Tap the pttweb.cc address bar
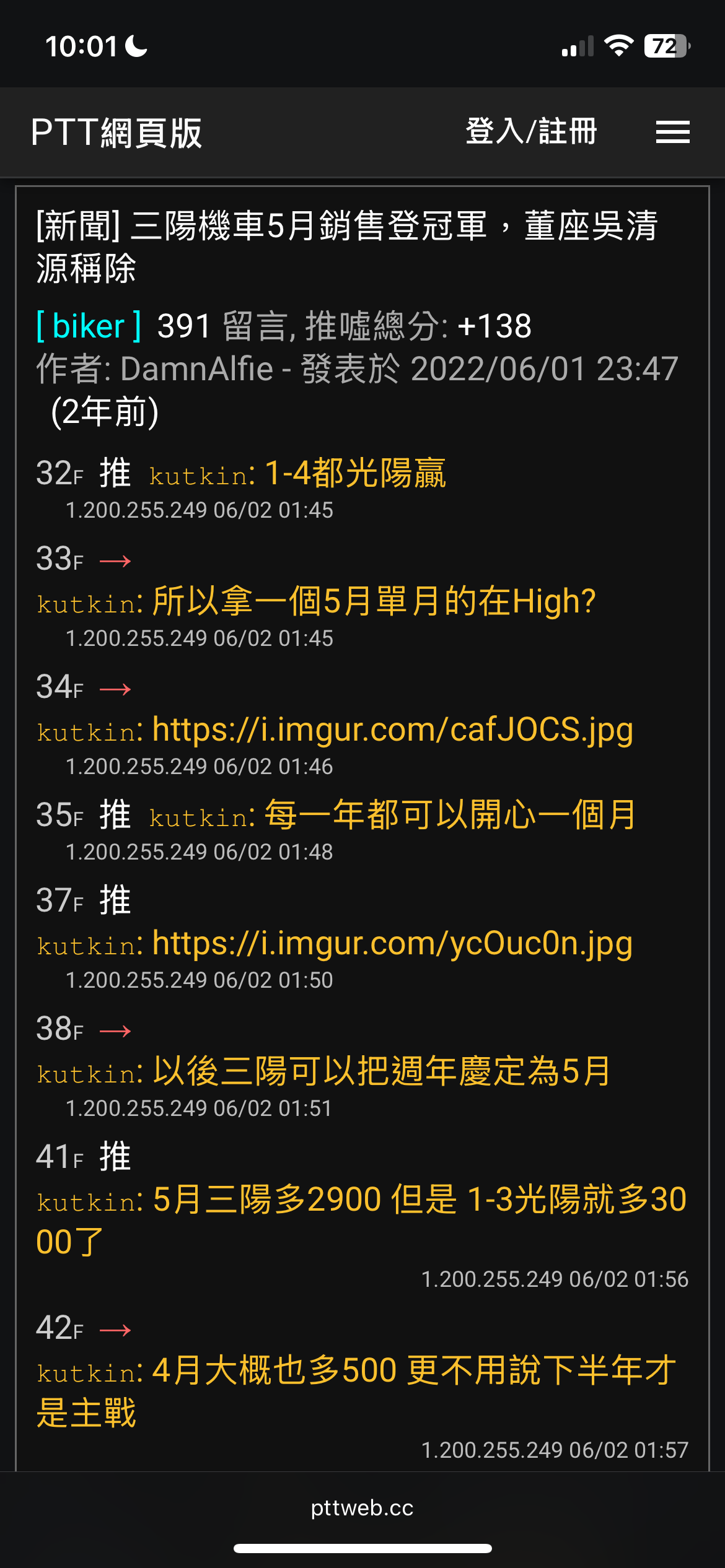This screenshot has height=1568, width=725. 362,1507
